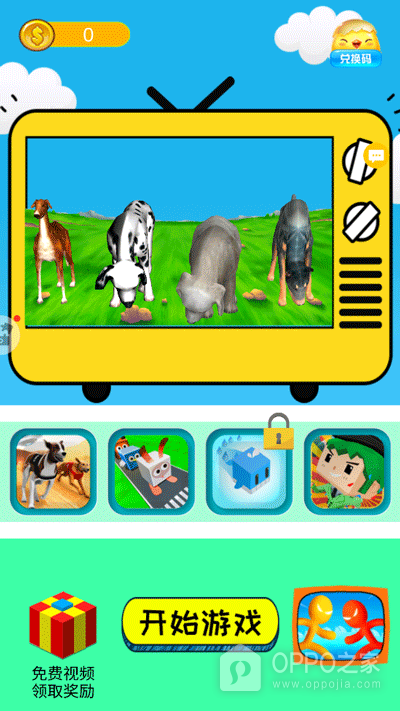Select the dog racing game tile
Viewport: 400px width, 711px height.
53,472
